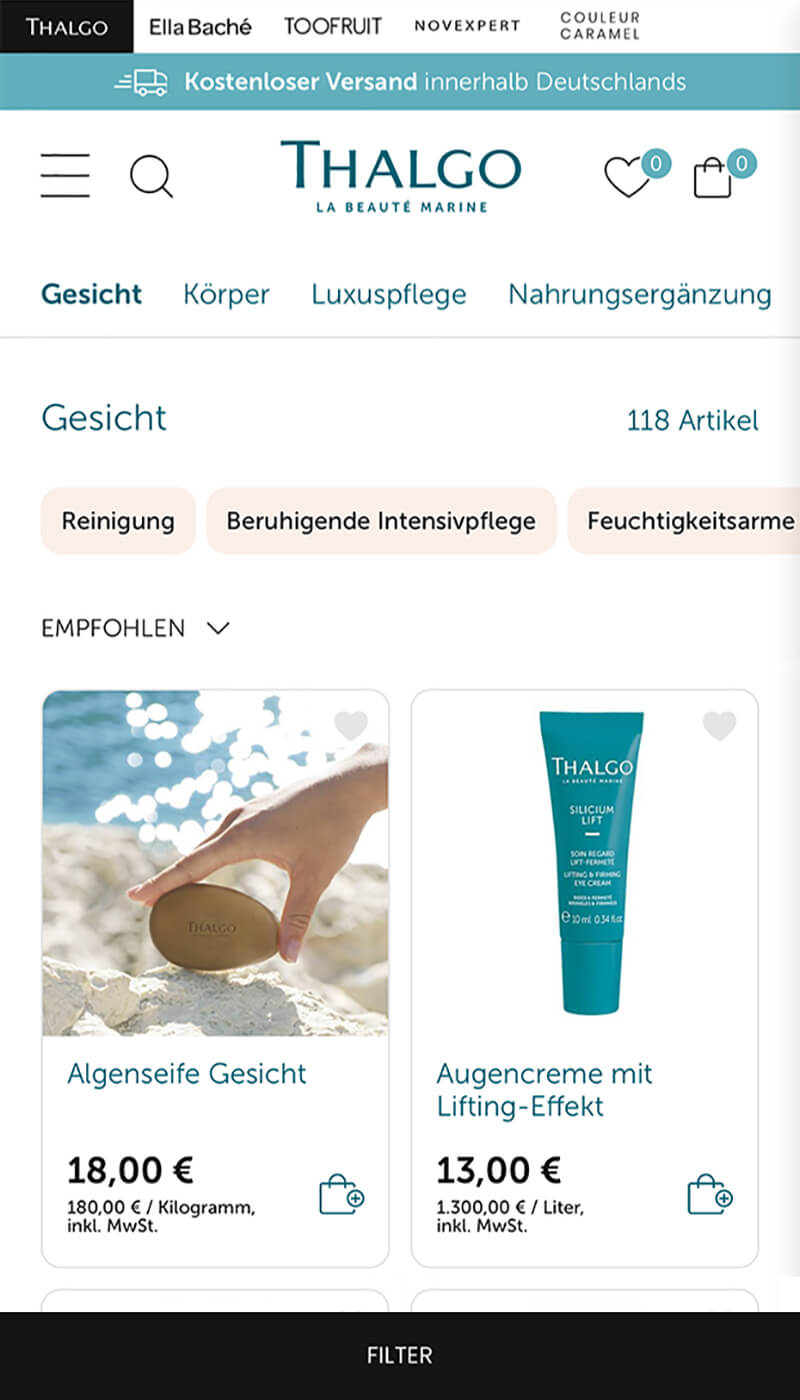Viewport: 800px width, 1400px height.
Task: Favorite the Augencreme mit Lifting-Effekt
Action: (x=719, y=726)
